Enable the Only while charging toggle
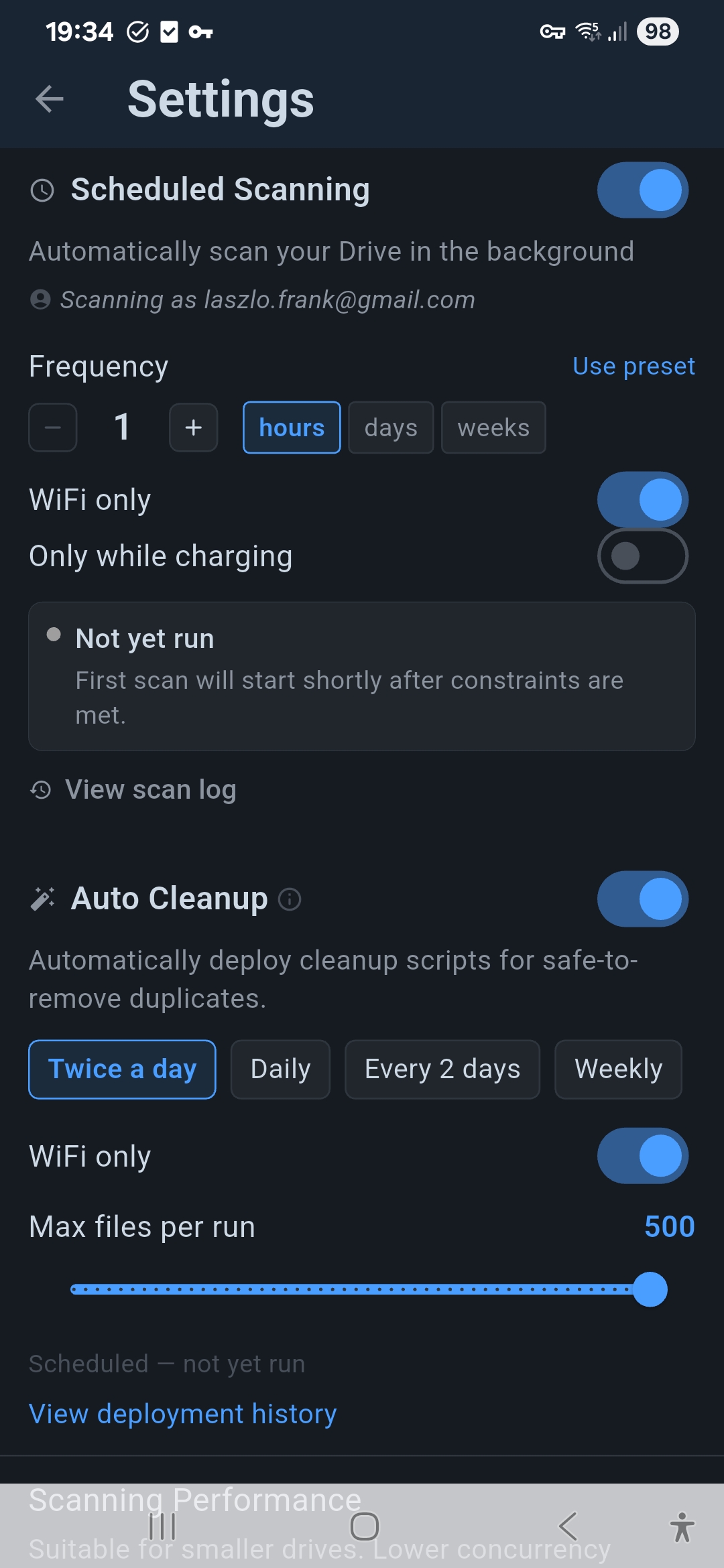 click(642, 556)
